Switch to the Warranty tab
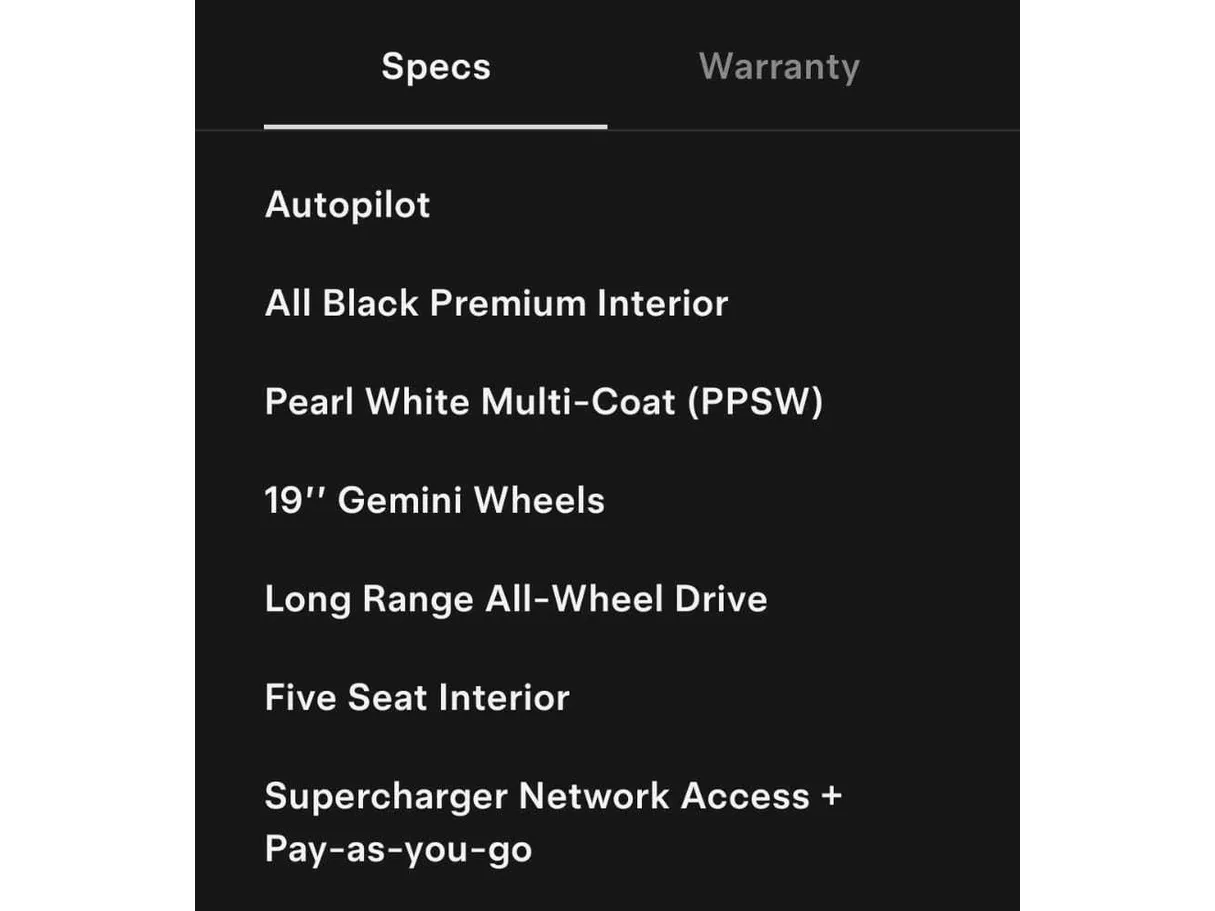The width and height of the screenshot is (1215, 911). (x=779, y=67)
